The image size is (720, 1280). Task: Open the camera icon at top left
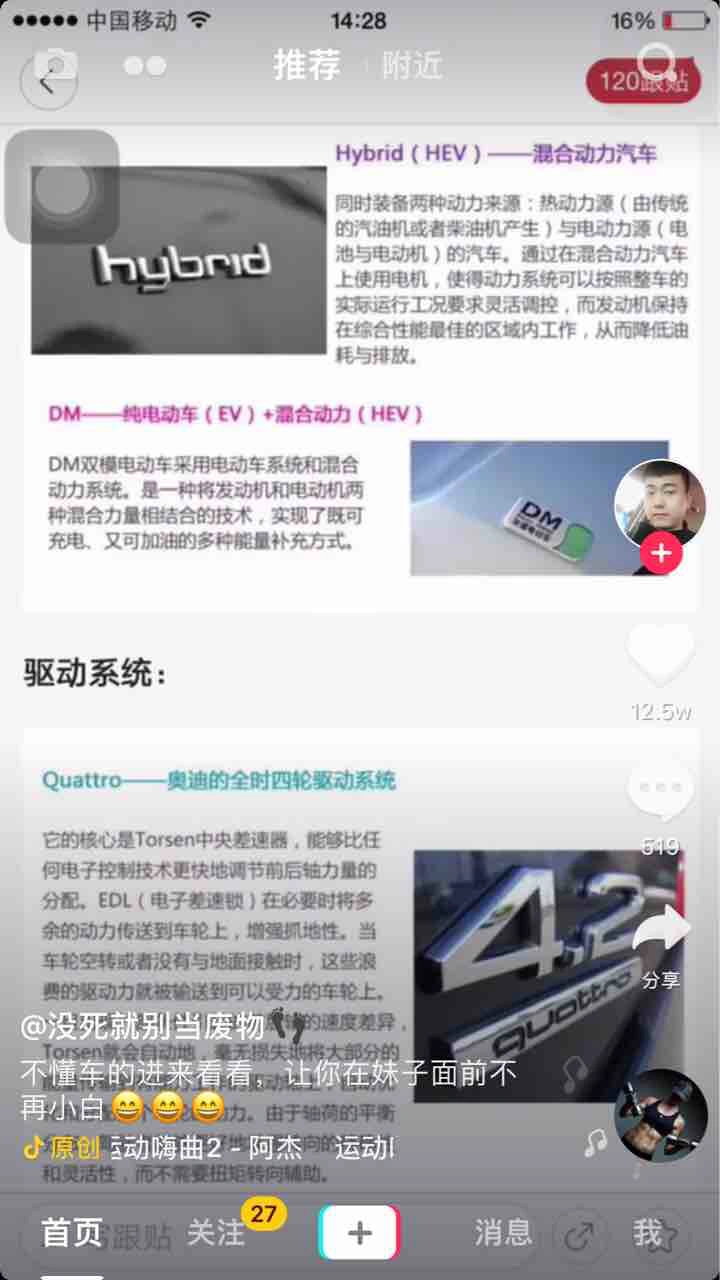pos(56,64)
